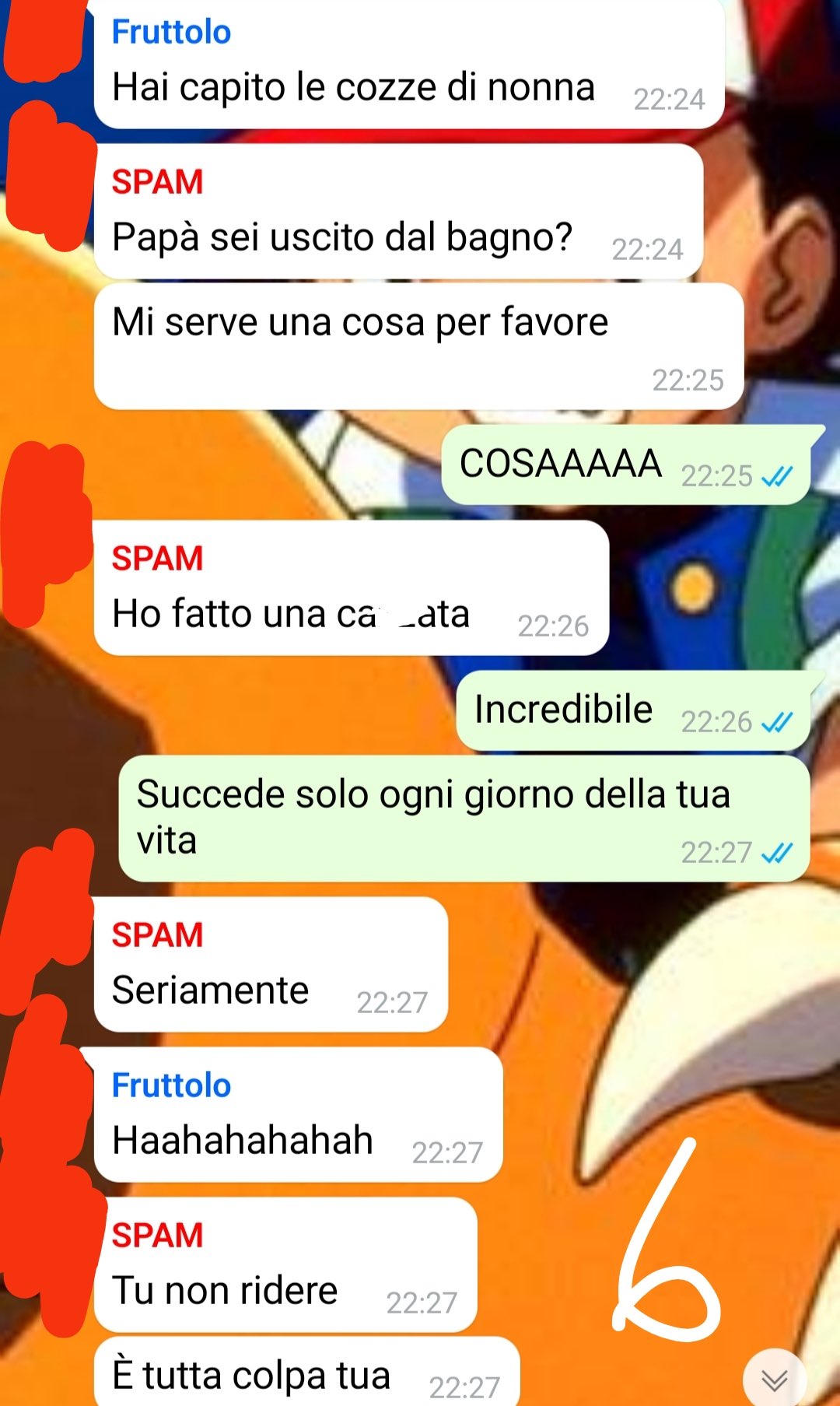This screenshot has width=840, height=1406.
Task: Tap sender name Fruttolo above "Hai capito le cozze"
Action: (x=171, y=32)
